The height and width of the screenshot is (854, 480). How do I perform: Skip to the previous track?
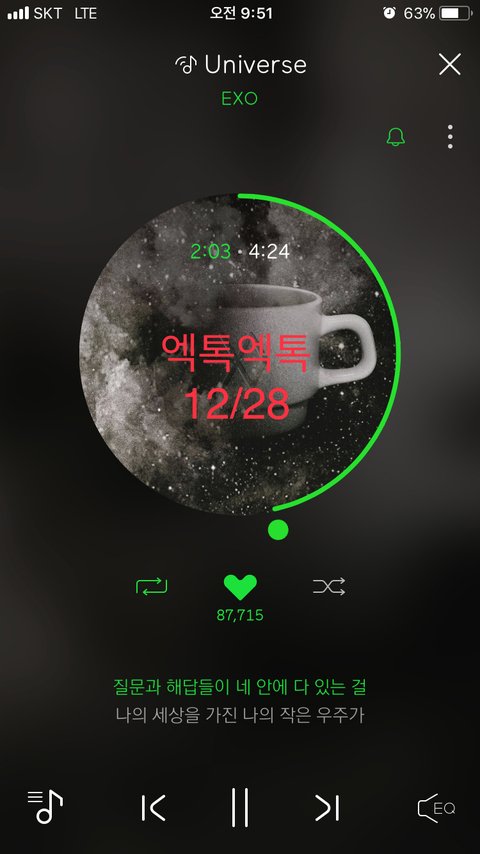click(153, 807)
